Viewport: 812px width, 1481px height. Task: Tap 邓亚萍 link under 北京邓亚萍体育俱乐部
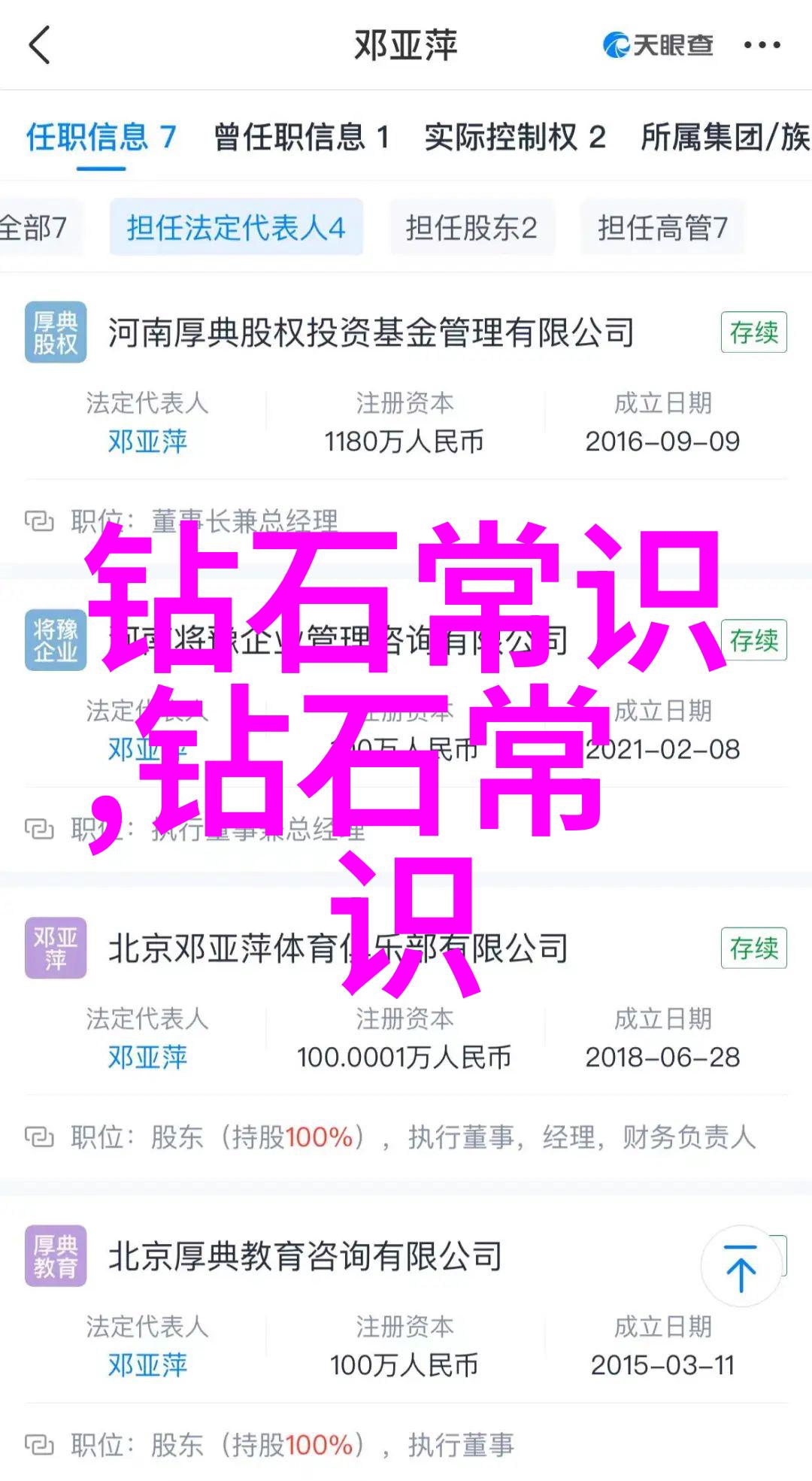click(x=147, y=1058)
